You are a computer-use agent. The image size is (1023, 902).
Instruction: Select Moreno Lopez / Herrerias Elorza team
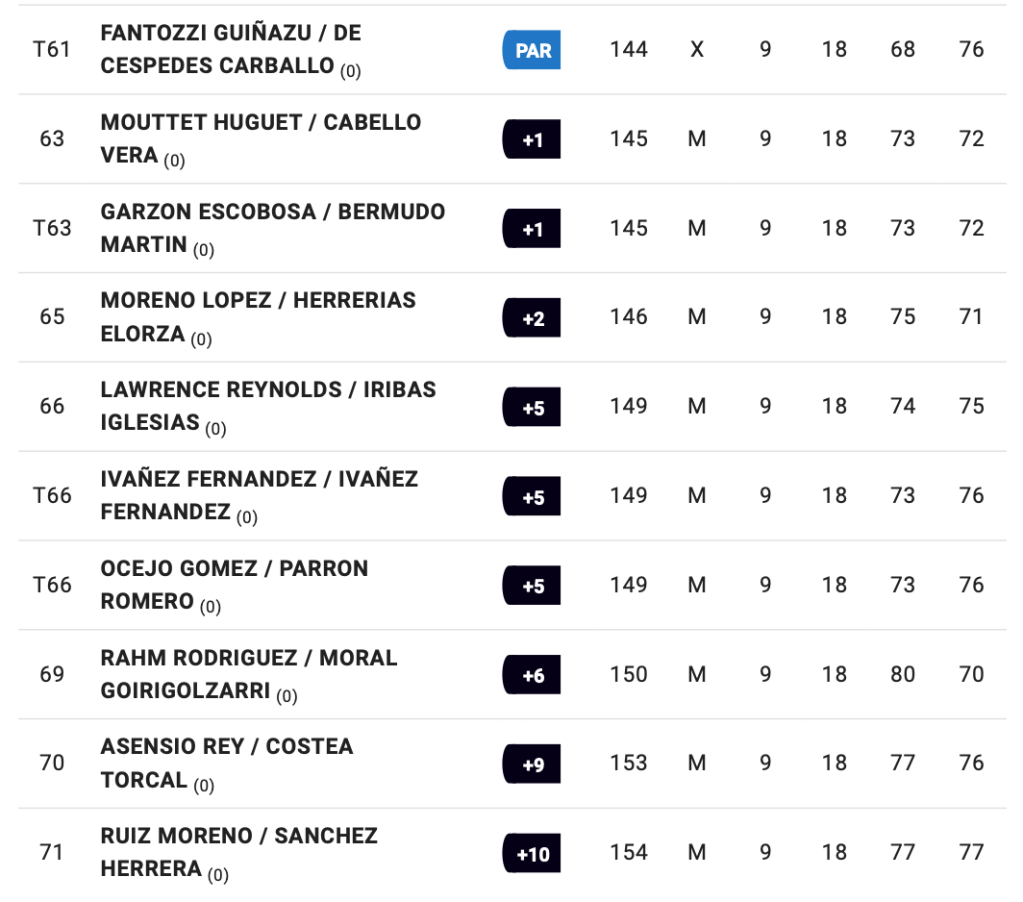257,316
